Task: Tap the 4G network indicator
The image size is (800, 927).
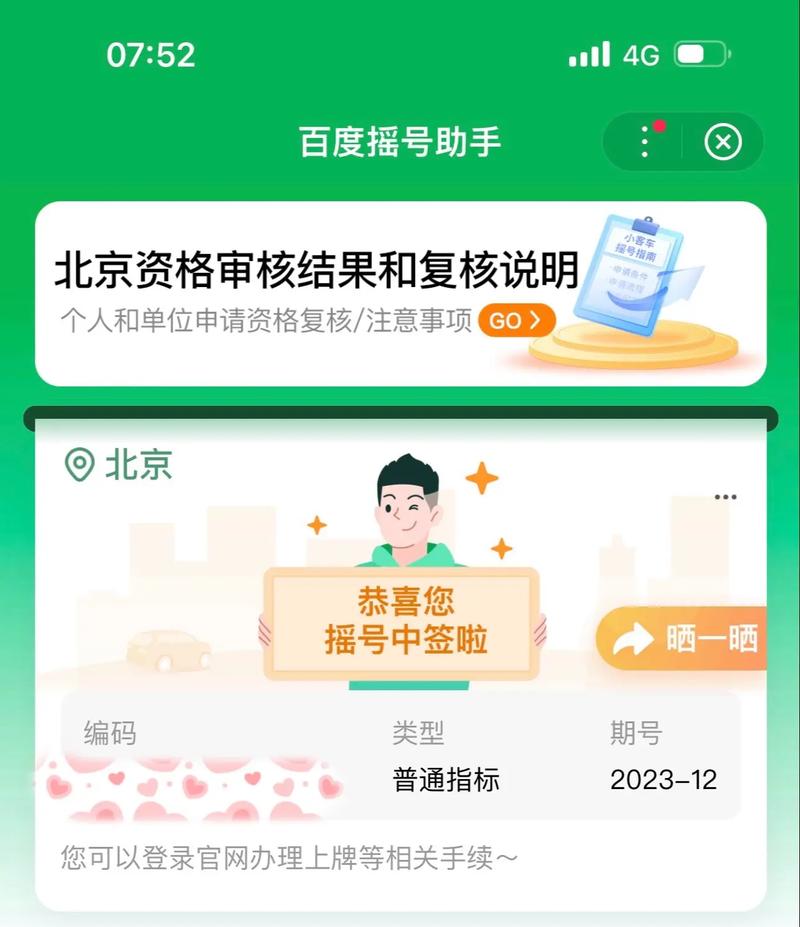Action: coord(644,55)
